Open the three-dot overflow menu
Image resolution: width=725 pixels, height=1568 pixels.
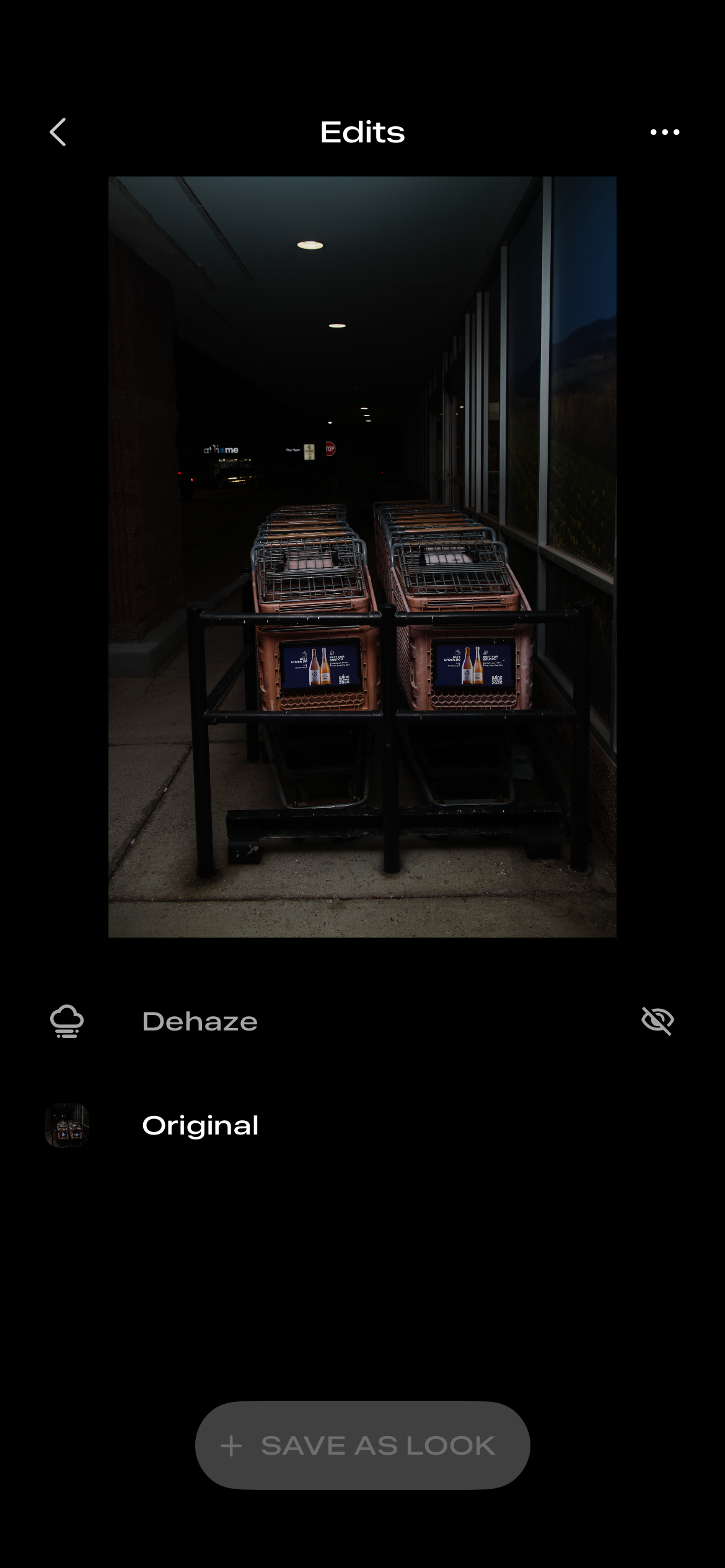pos(665,132)
